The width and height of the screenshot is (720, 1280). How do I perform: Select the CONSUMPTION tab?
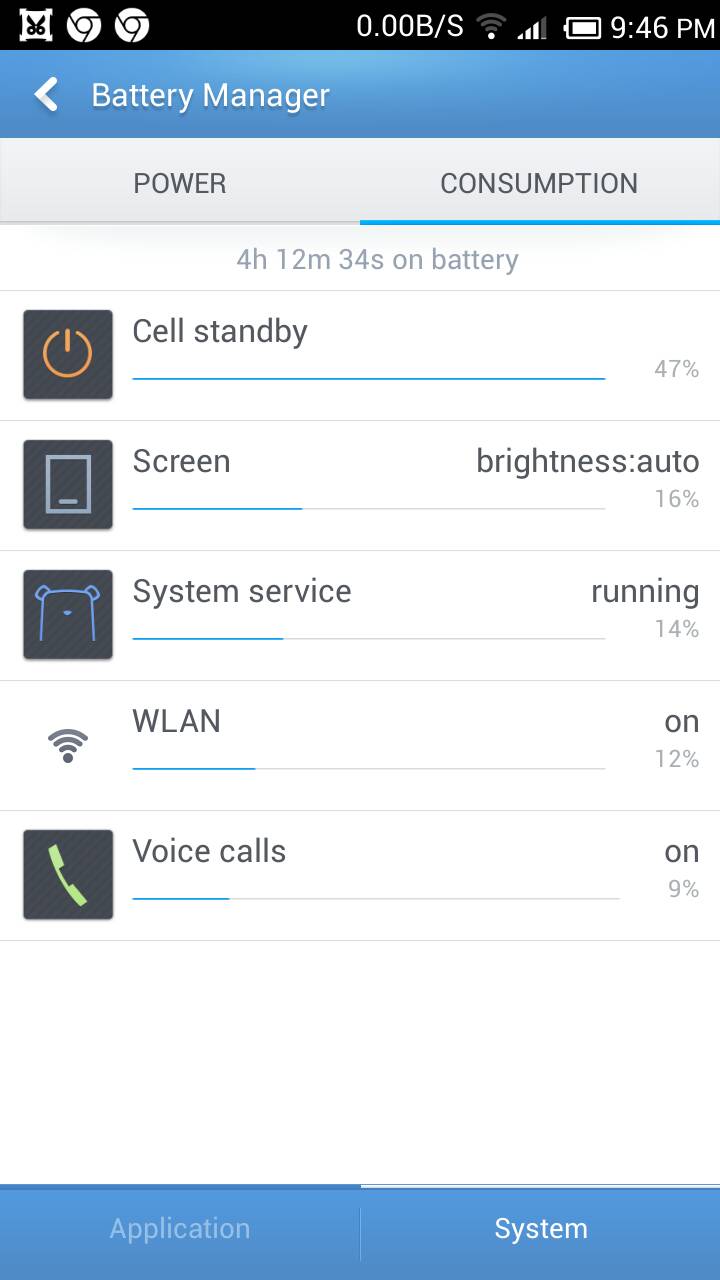[540, 182]
